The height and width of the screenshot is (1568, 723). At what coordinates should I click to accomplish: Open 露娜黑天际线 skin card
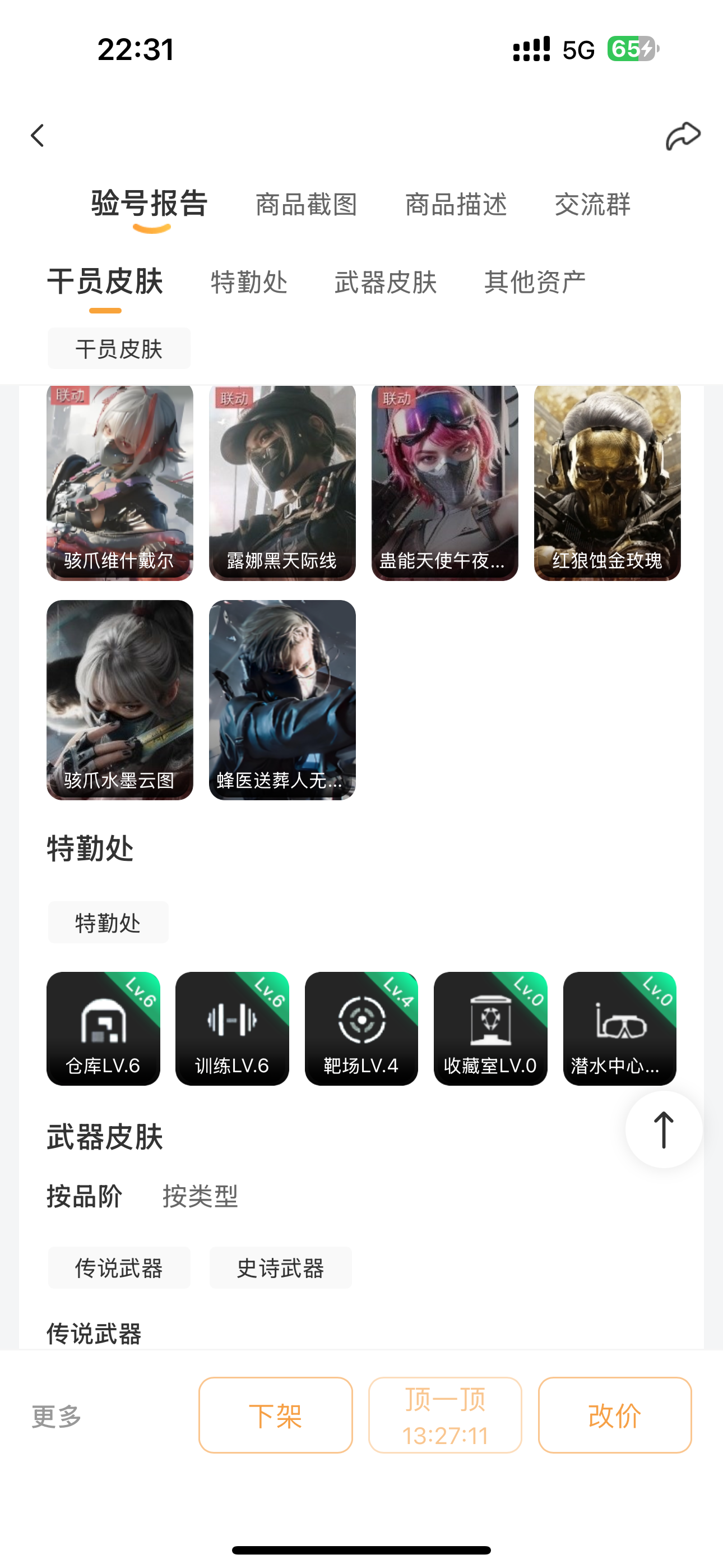(282, 482)
